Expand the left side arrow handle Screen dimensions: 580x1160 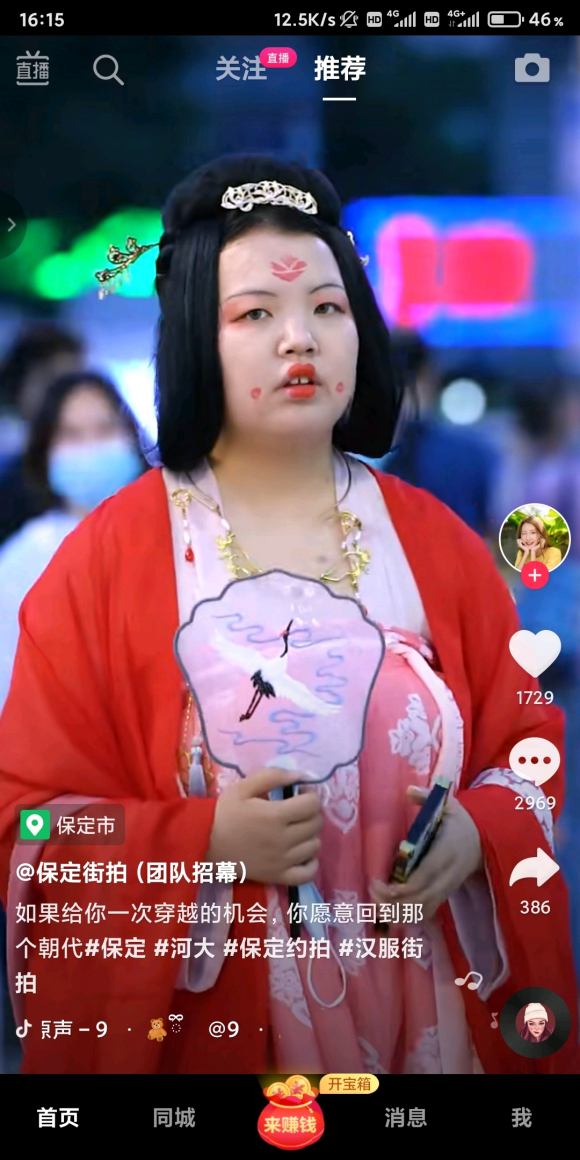coord(10,225)
